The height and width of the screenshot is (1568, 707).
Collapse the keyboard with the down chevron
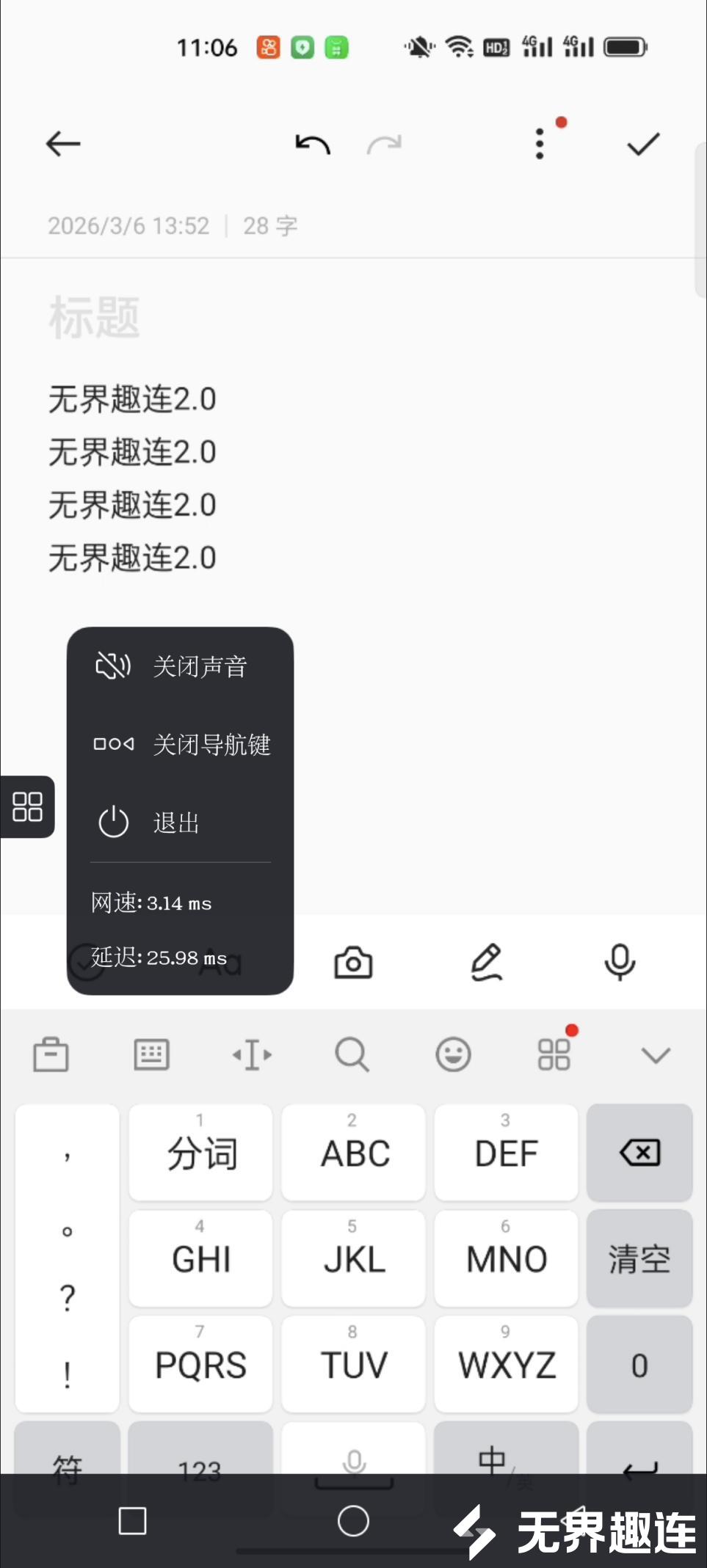pyautogui.click(x=655, y=1054)
